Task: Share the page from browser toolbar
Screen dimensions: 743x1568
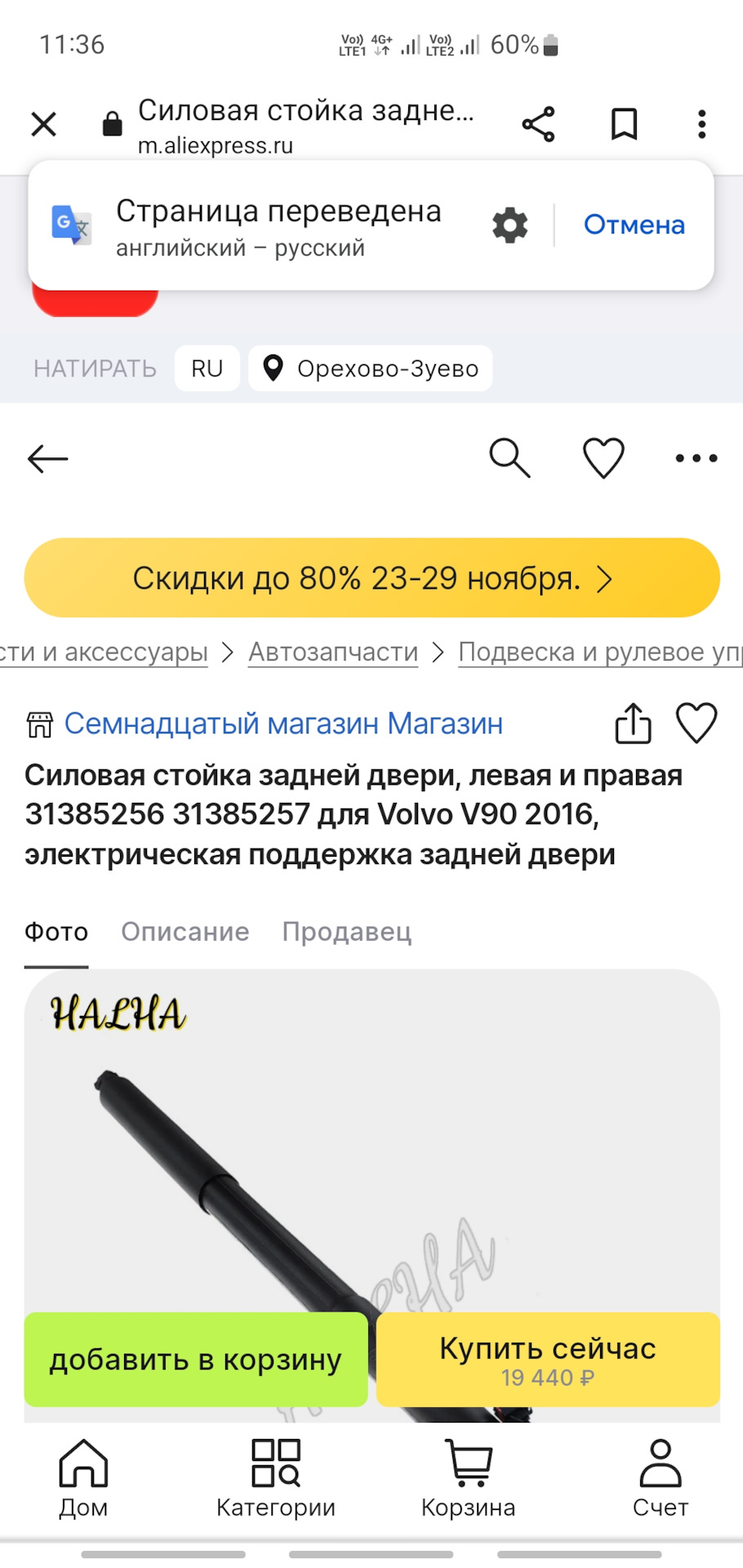Action: pos(538,124)
